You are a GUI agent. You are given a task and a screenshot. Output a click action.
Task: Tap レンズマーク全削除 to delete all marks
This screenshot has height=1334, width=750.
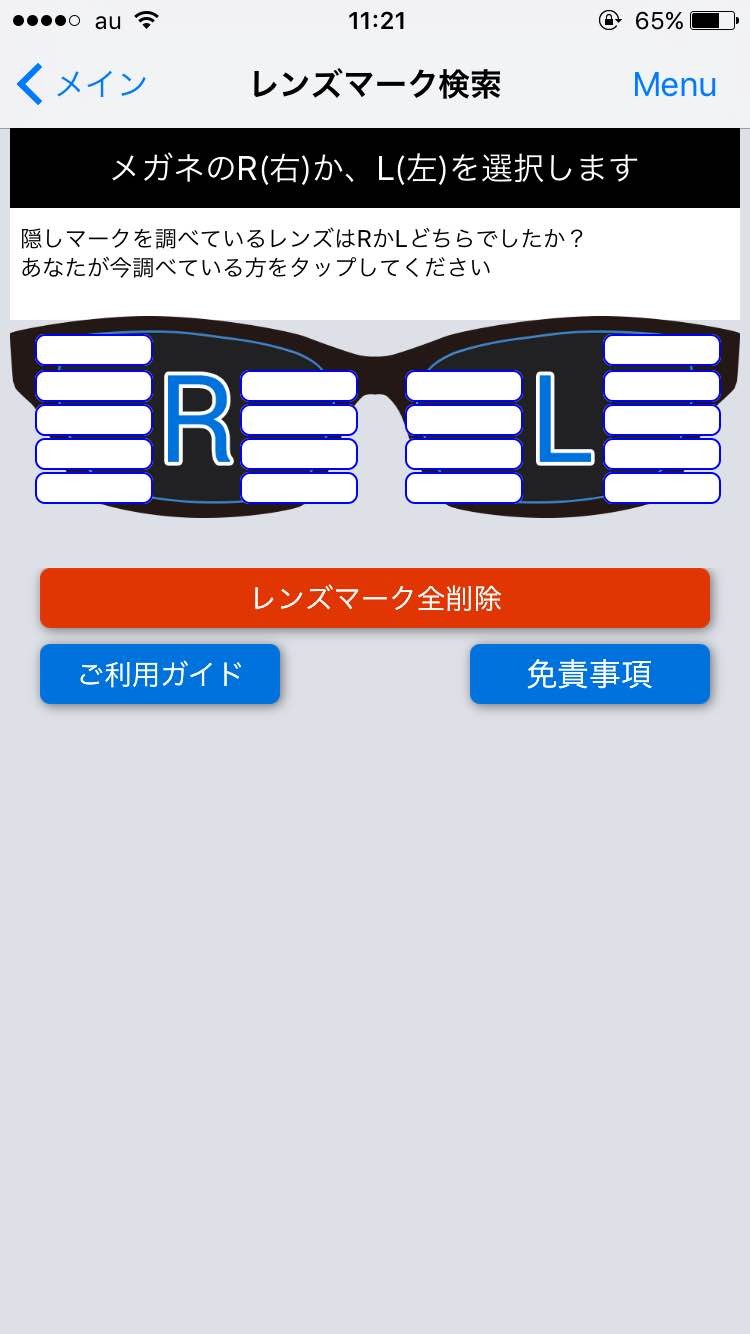[375, 598]
